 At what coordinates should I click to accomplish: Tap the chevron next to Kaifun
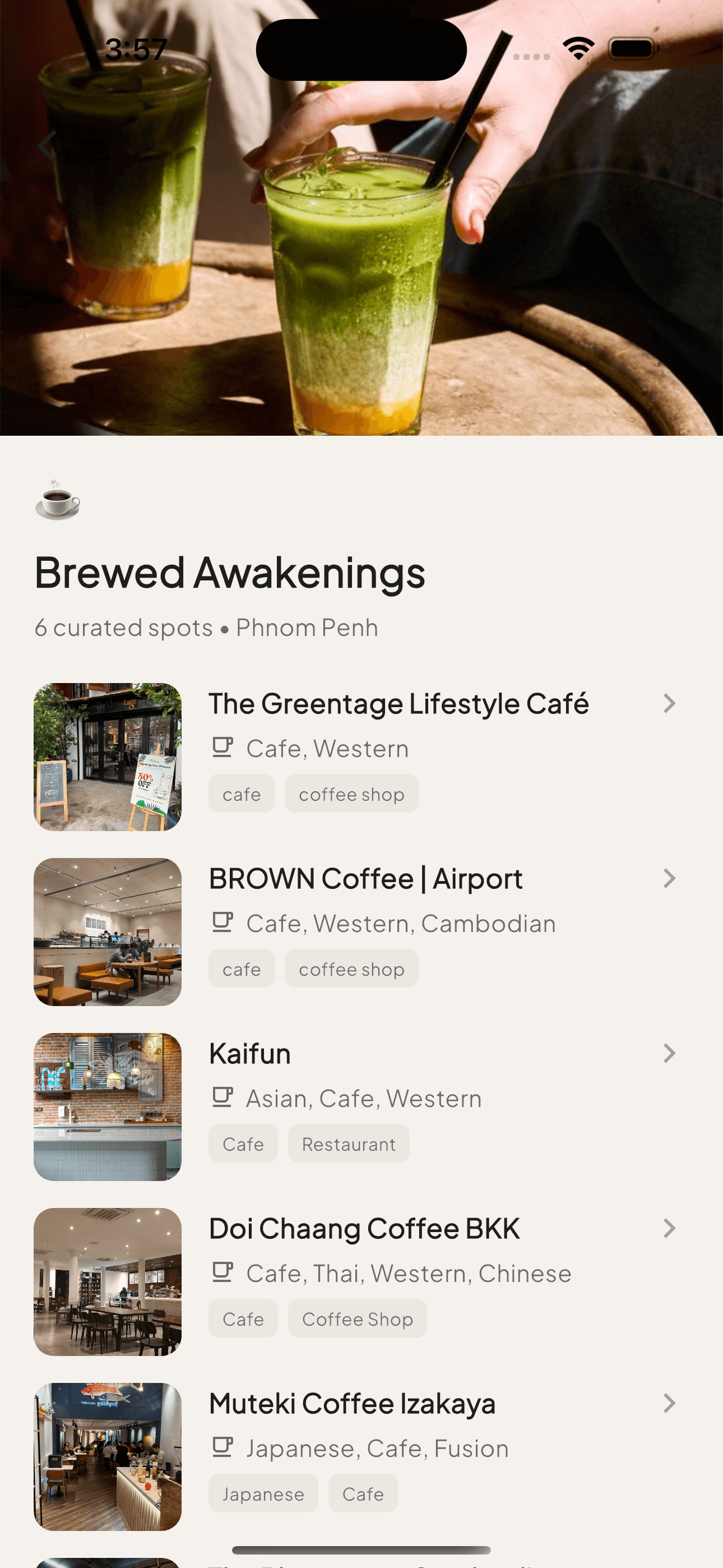click(x=669, y=1054)
